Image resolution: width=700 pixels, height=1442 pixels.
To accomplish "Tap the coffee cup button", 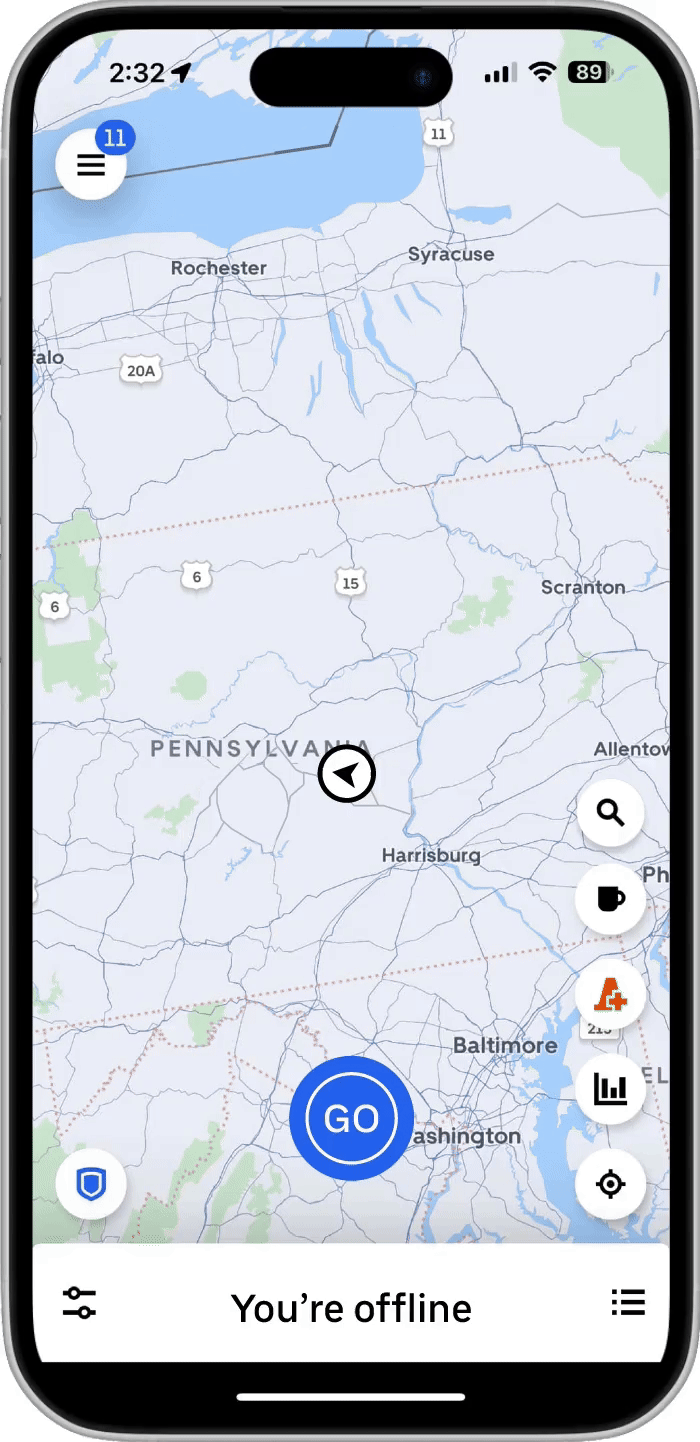I will pyautogui.click(x=610, y=900).
